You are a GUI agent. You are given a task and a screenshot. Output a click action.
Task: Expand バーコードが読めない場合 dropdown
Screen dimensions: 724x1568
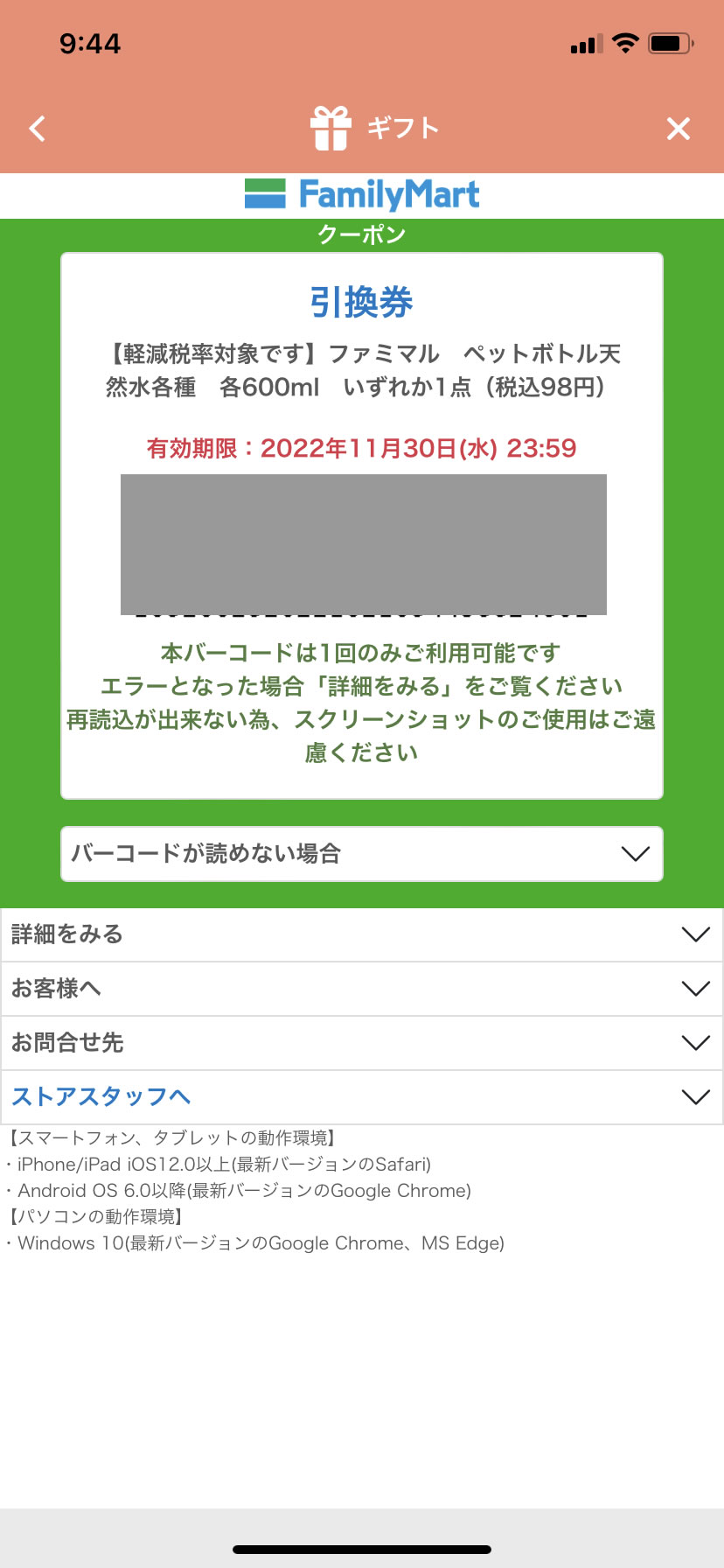[362, 854]
